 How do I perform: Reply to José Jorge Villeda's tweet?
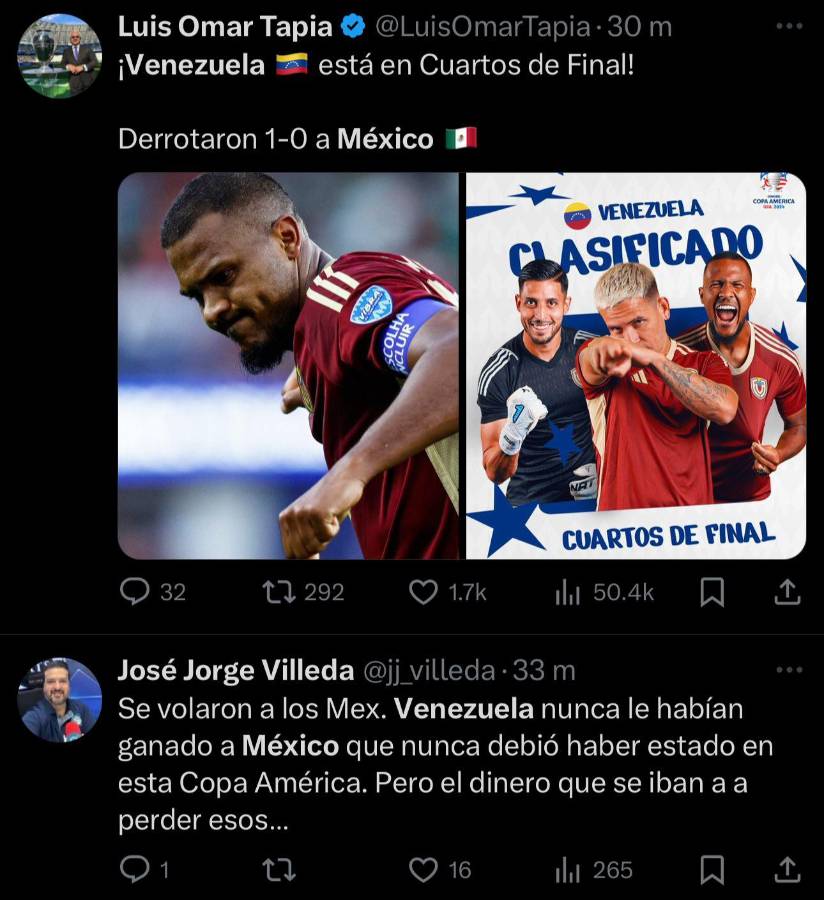tap(135, 870)
